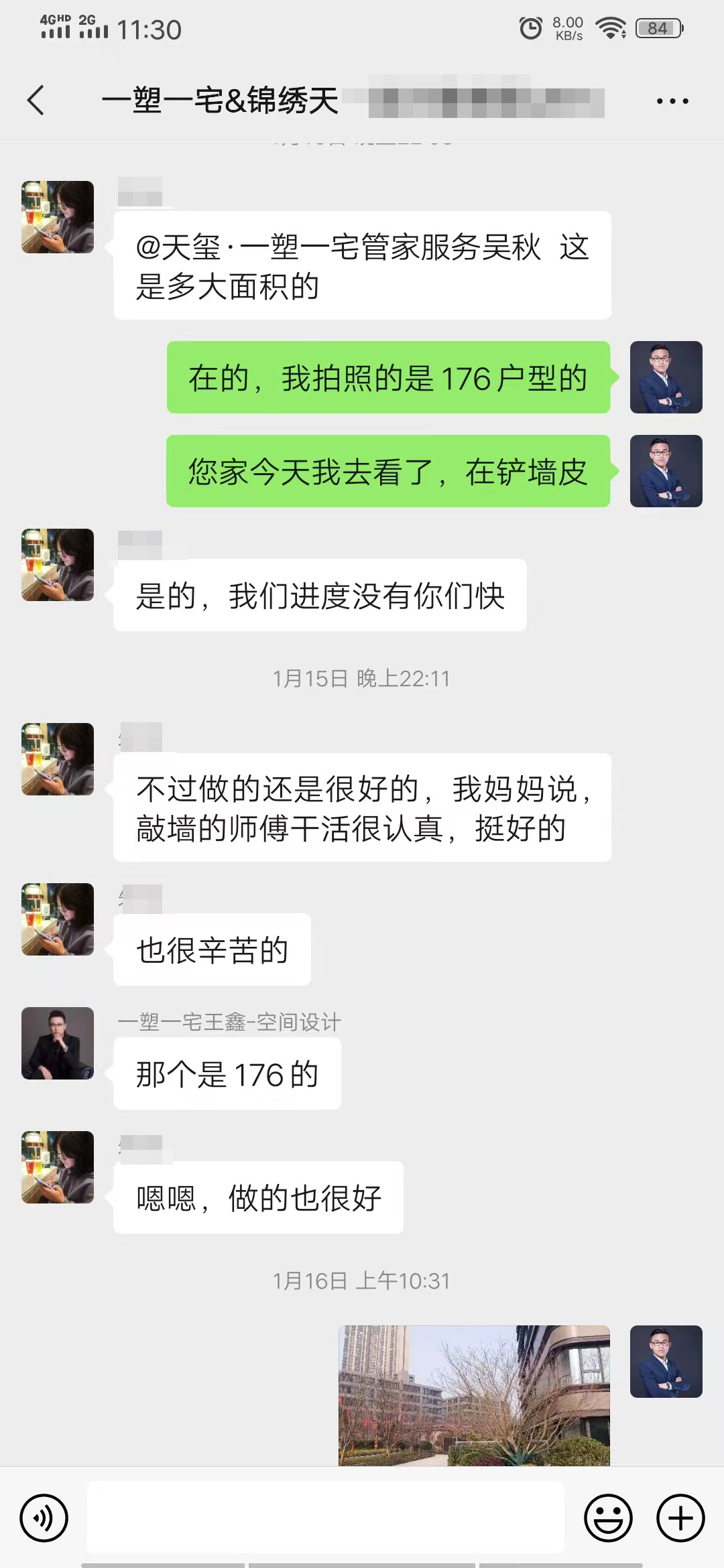Open the group chat overflow menu
The height and width of the screenshot is (1568, 724).
tap(672, 101)
